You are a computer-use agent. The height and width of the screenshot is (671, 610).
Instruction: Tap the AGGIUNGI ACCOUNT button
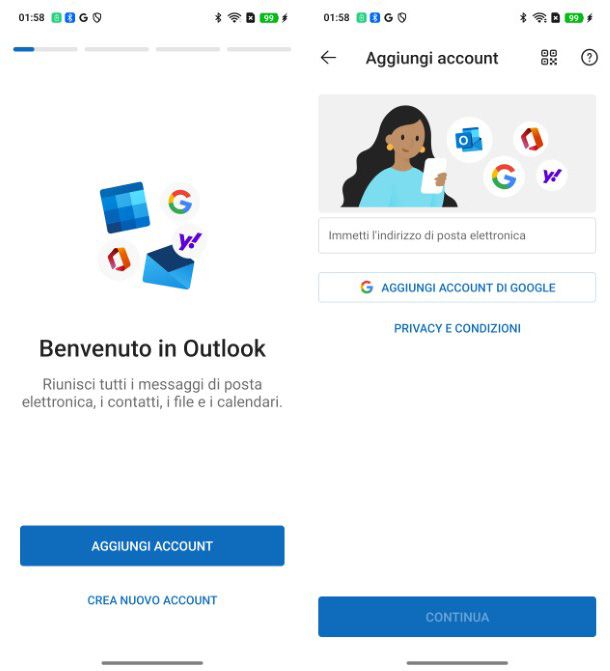click(x=152, y=546)
